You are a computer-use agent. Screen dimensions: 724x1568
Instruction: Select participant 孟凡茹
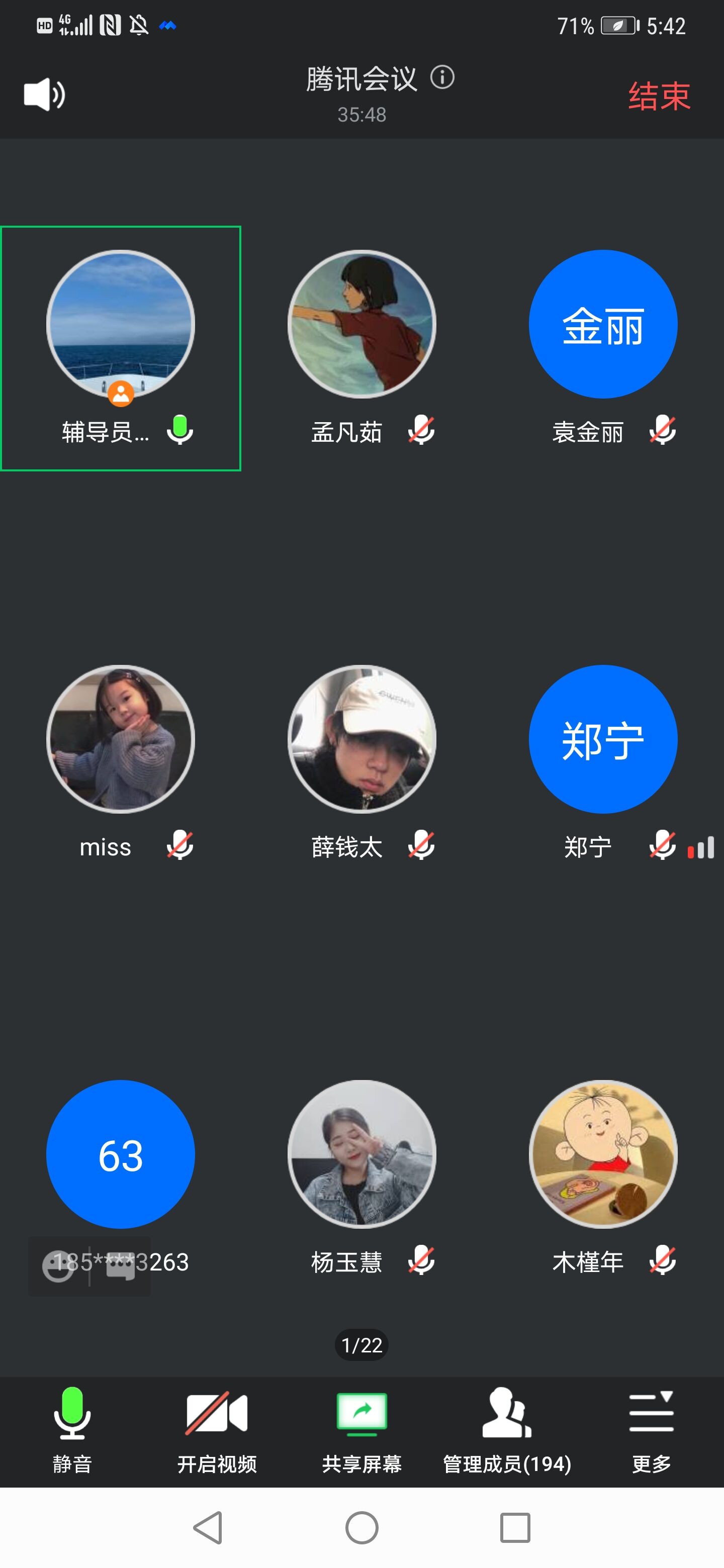pyautogui.click(x=361, y=325)
